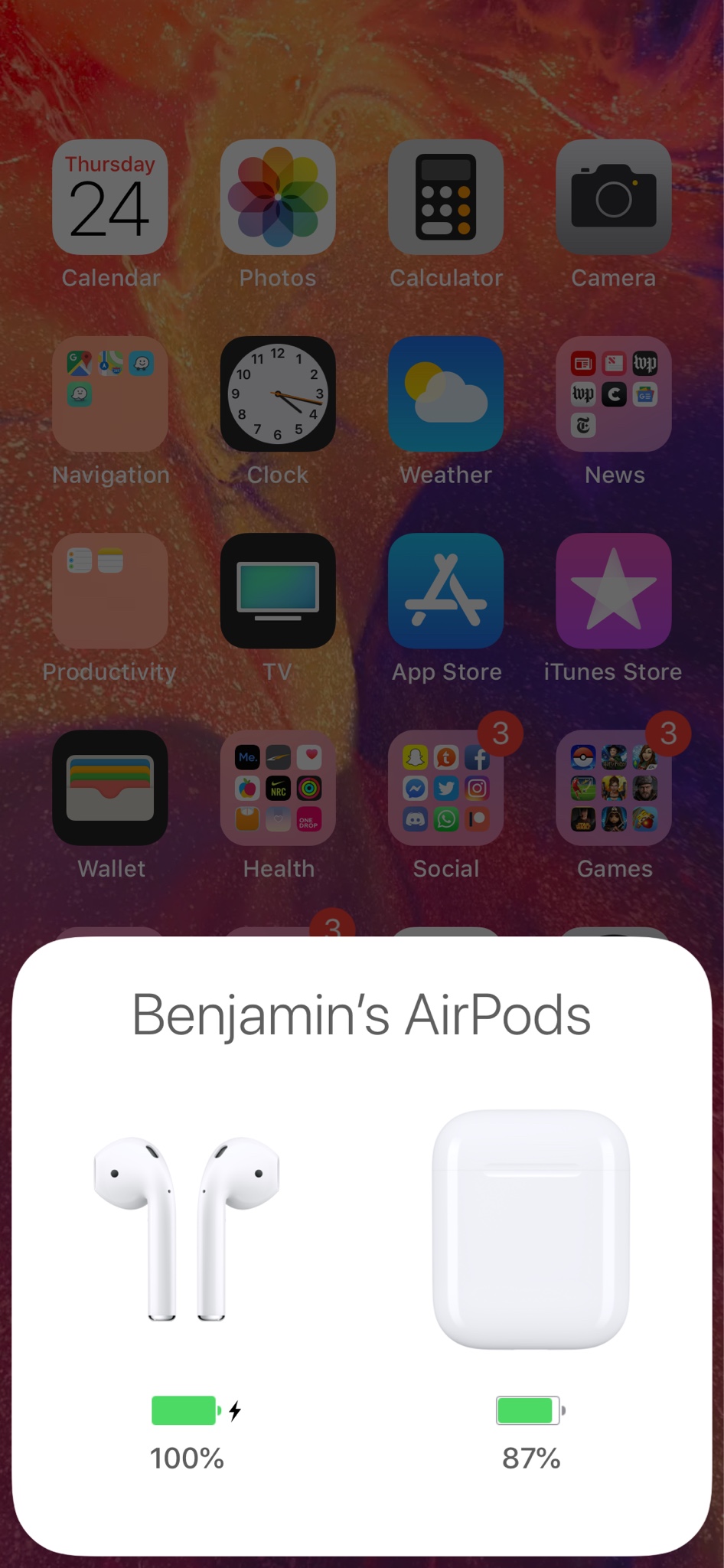Image resolution: width=724 pixels, height=1568 pixels.
Task: Launch the Camera app
Action: pos(614,198)
